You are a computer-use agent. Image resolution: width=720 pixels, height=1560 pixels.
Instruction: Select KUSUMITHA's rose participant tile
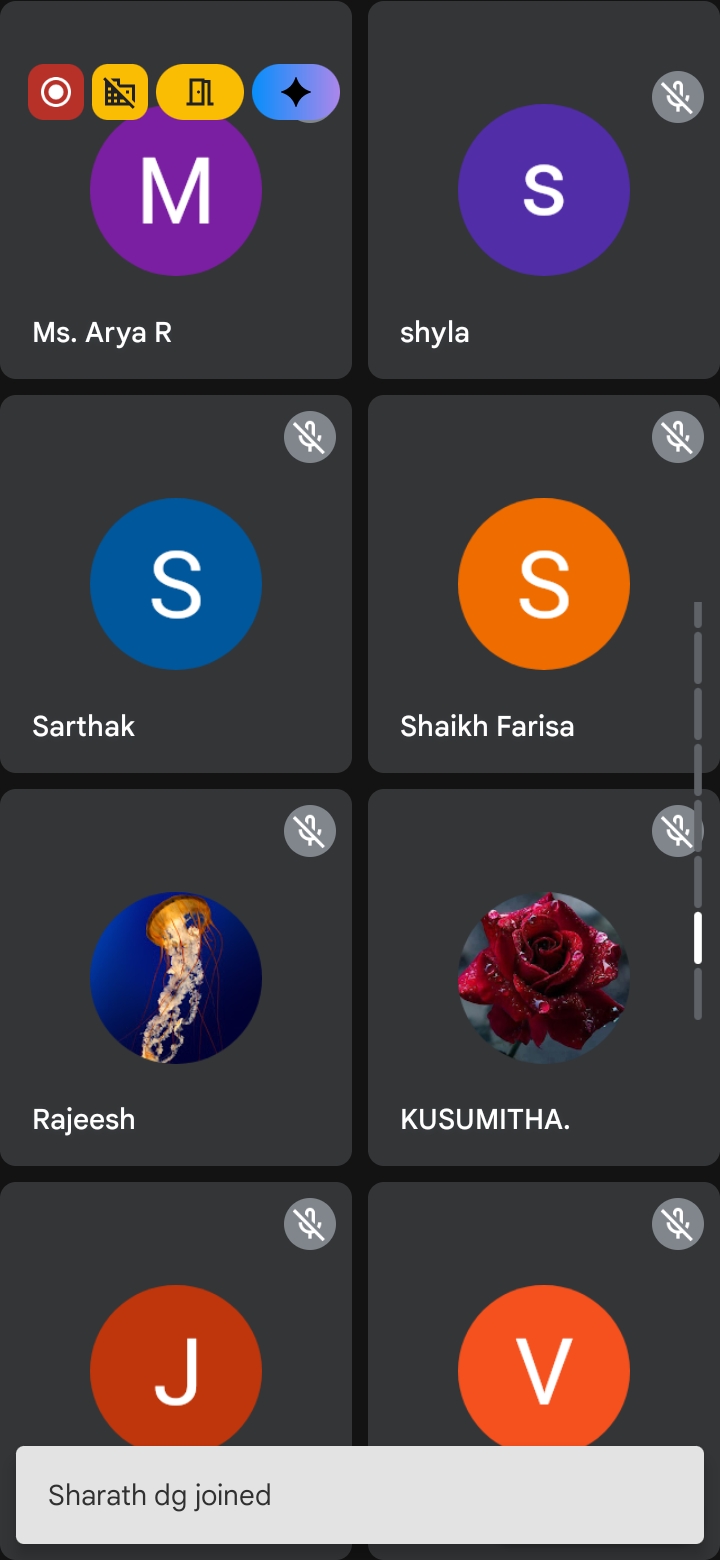544,978
